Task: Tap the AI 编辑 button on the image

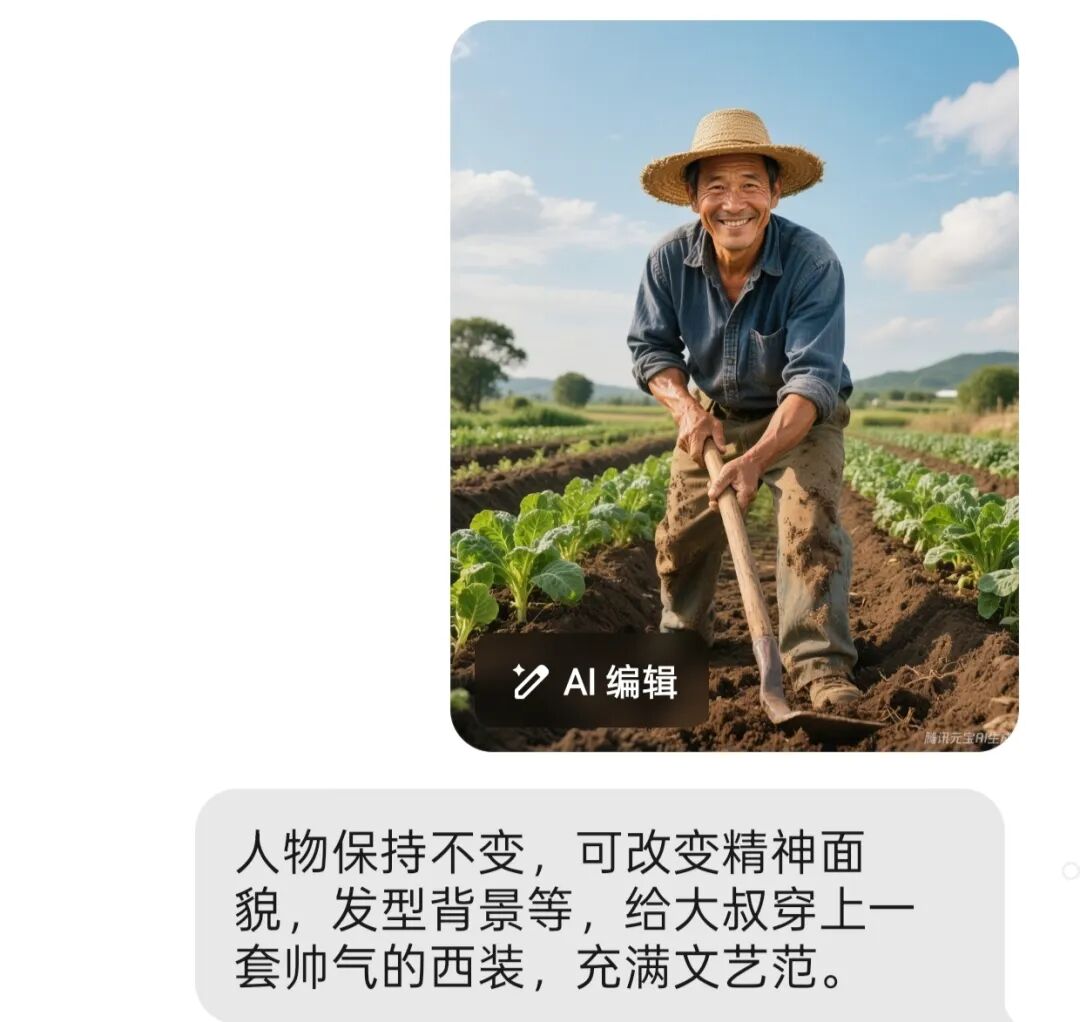Action: coord(593,681)
